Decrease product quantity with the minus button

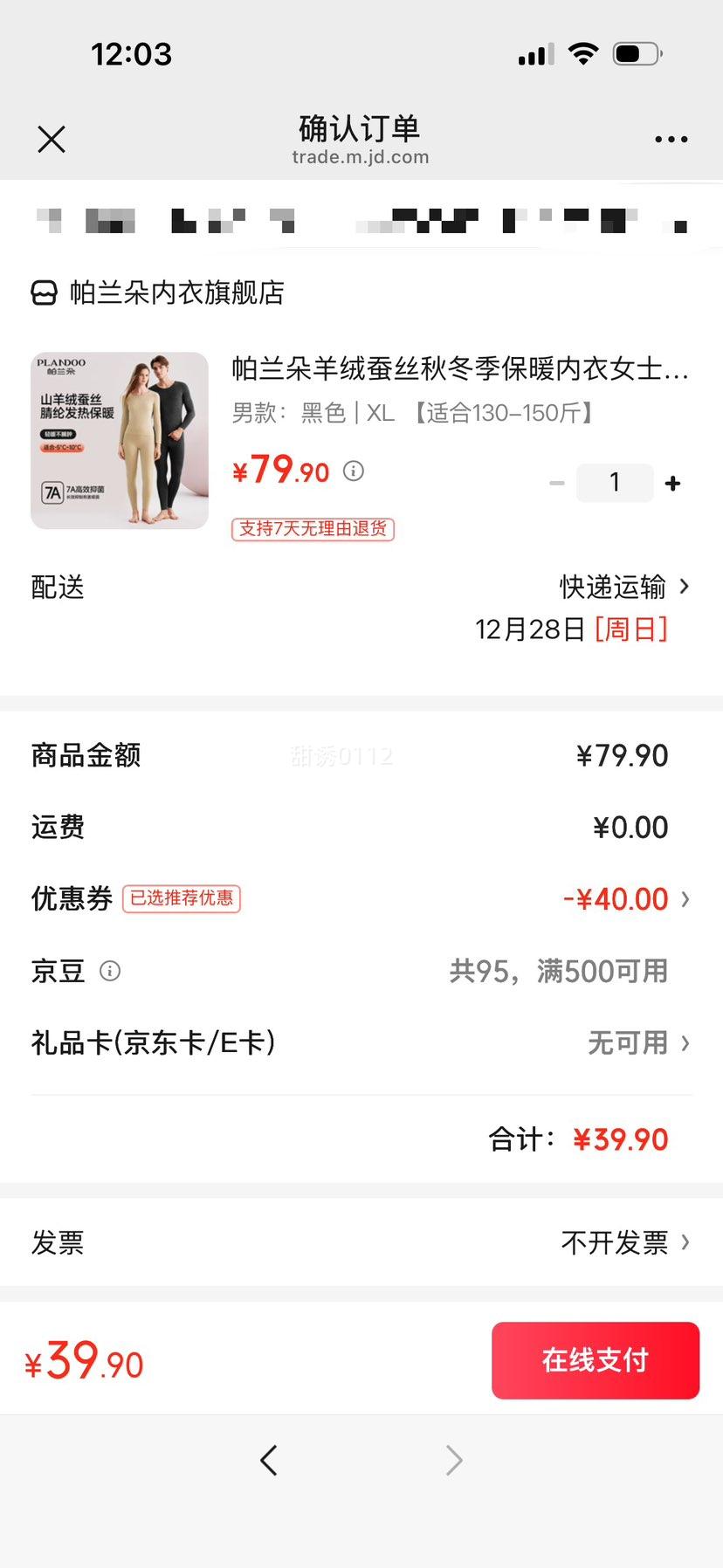[557, 482]
